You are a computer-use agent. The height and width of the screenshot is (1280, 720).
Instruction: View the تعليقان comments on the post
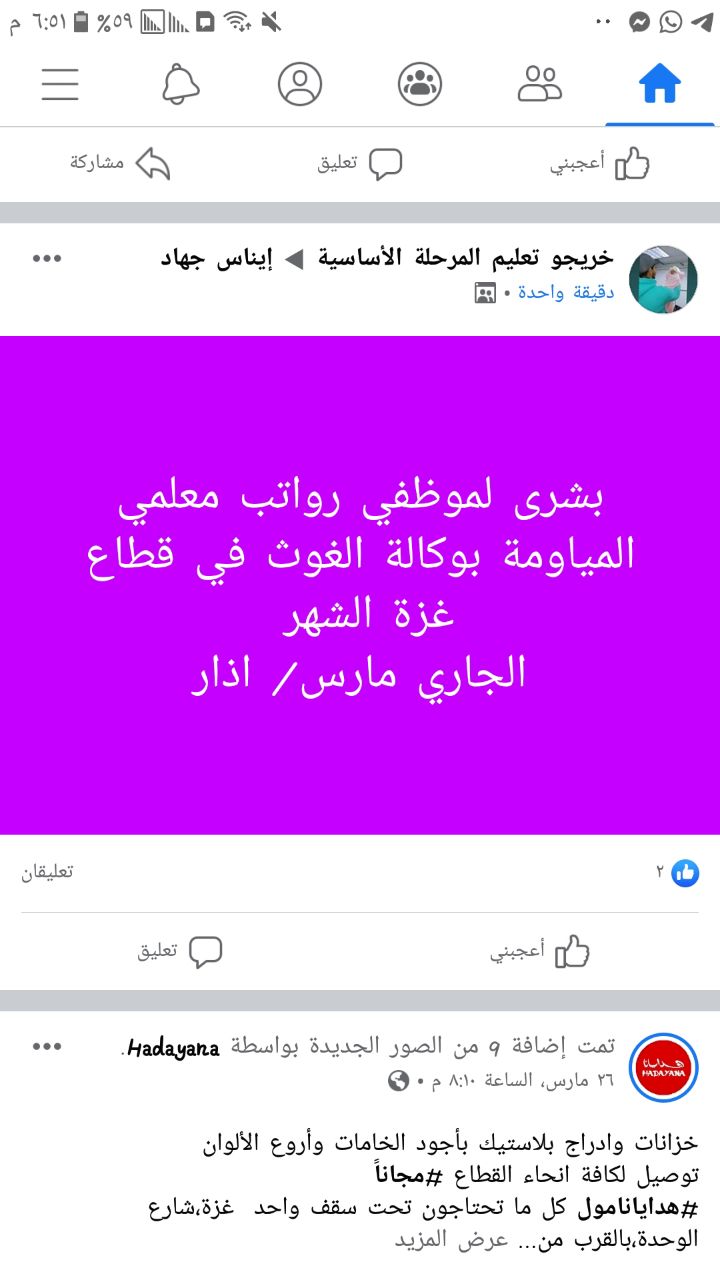coord(48,872)
